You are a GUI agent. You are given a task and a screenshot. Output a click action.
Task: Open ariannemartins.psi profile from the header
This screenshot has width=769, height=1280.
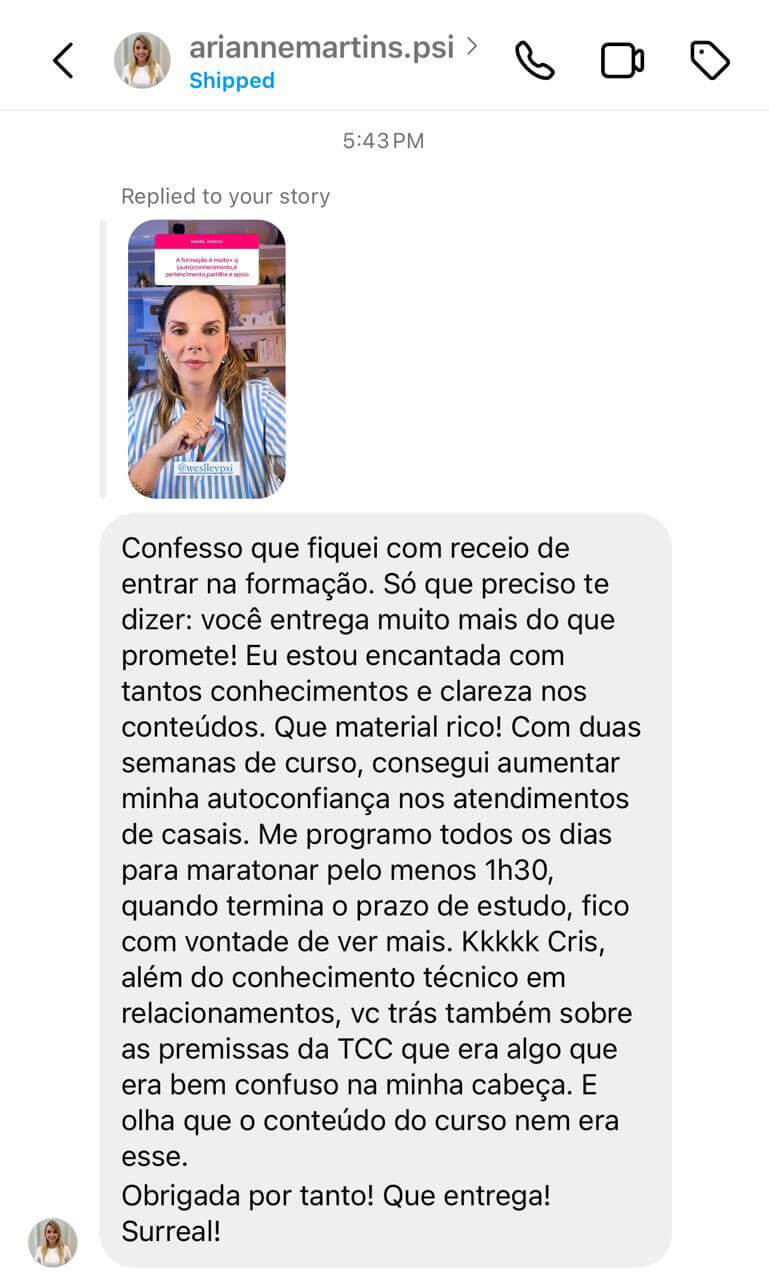pyautogui.click(x=321, y=48)
